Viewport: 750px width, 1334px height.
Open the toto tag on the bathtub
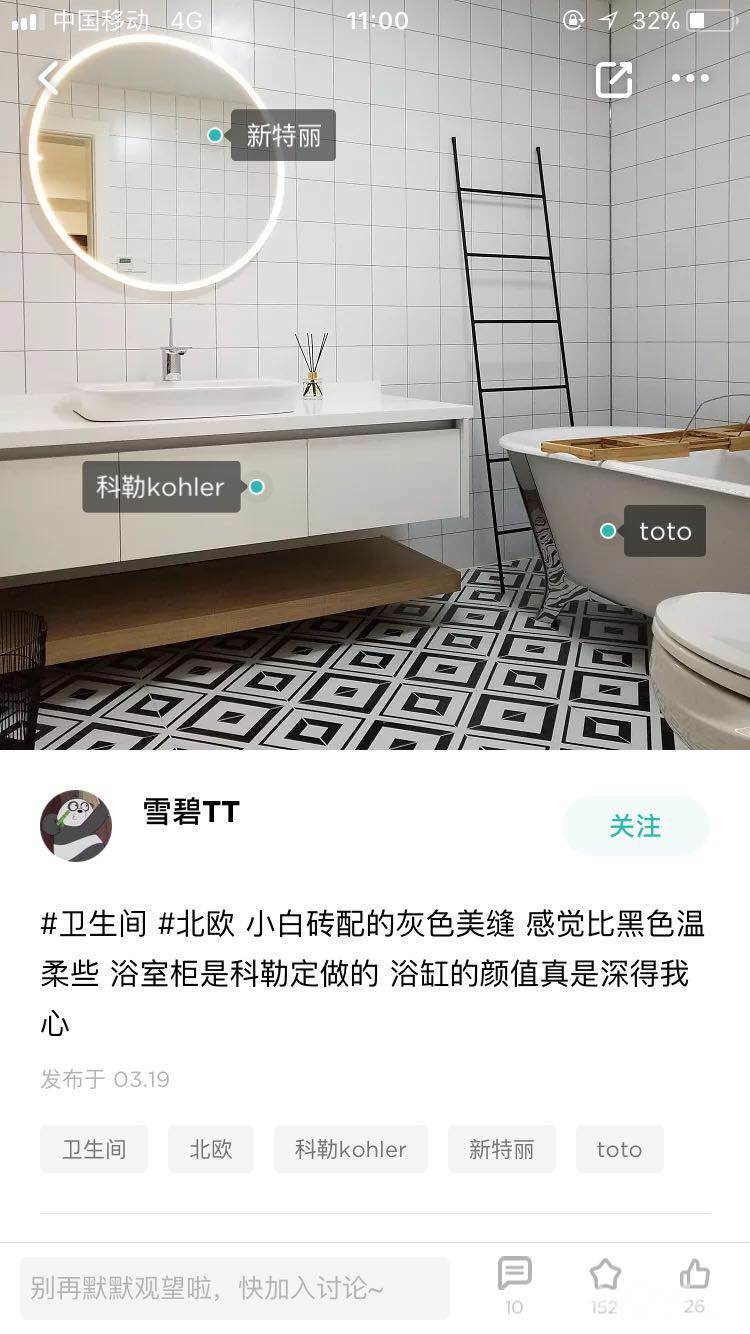pyautogui.click(x=664, y=531)
